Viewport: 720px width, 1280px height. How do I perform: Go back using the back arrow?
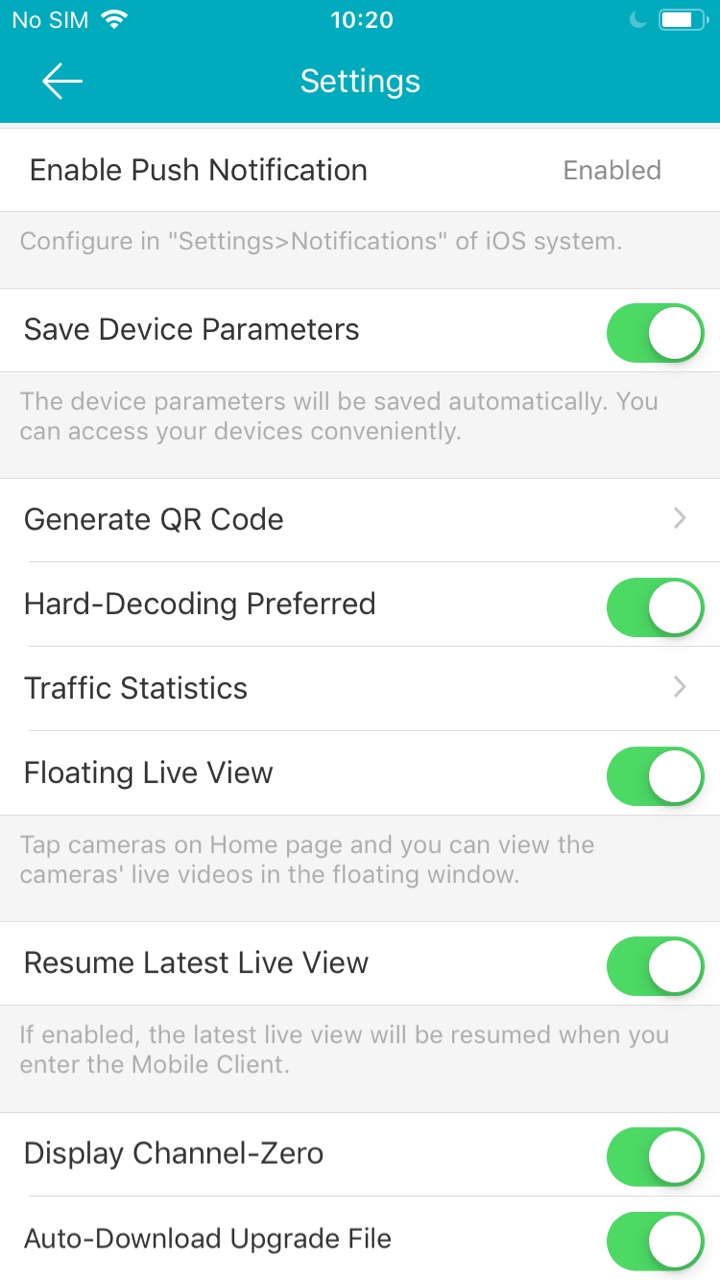click(x=62, y=81)
